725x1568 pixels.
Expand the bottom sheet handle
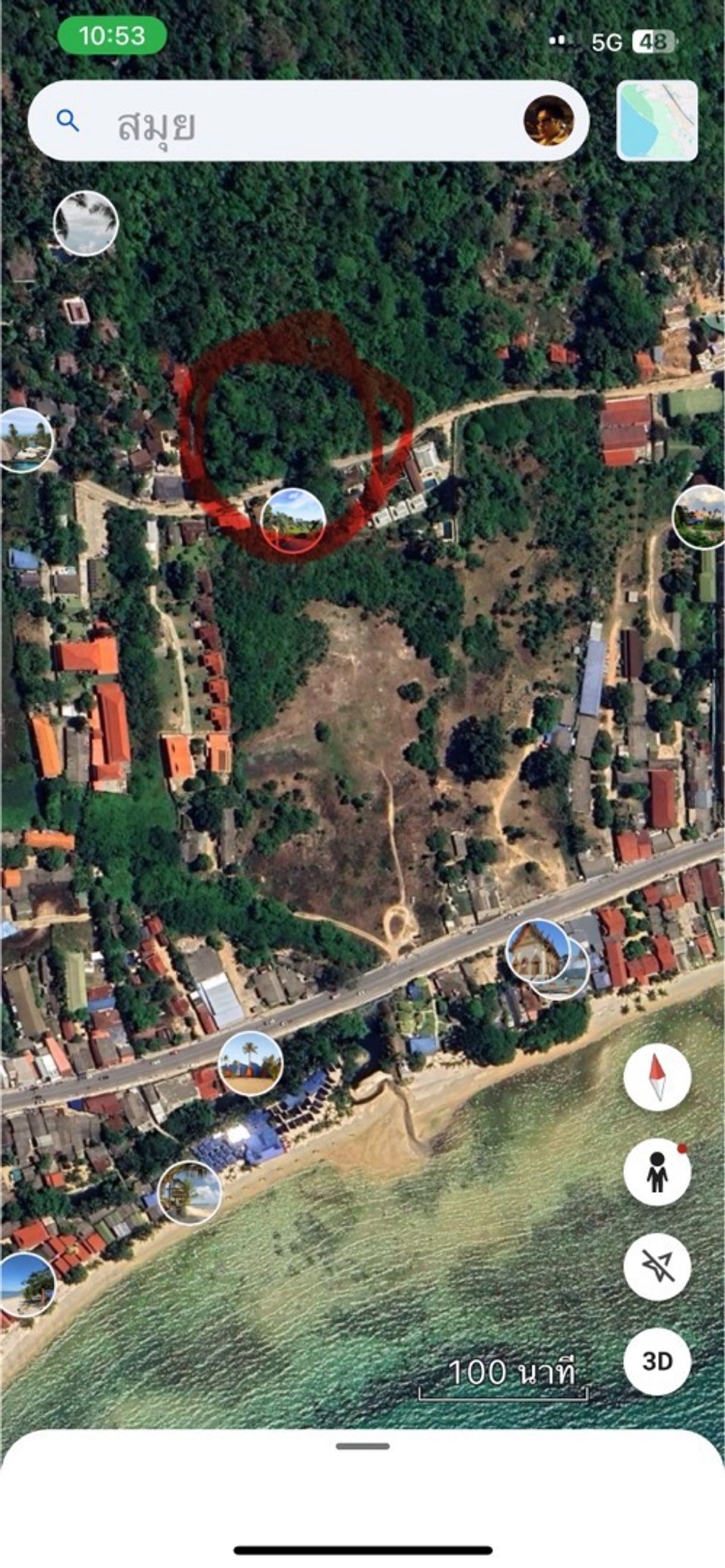pos(362,1445)
